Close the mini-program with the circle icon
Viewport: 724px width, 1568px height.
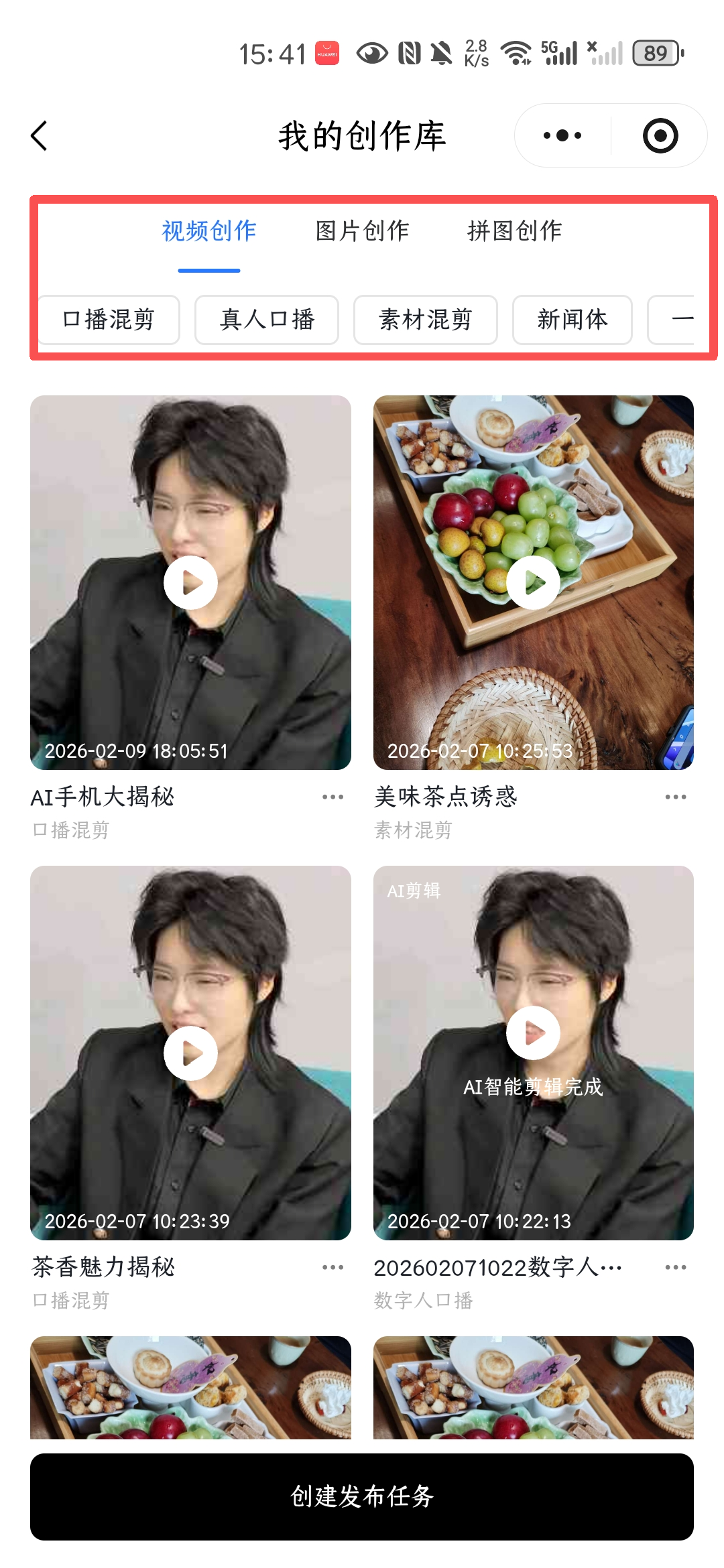660,136
